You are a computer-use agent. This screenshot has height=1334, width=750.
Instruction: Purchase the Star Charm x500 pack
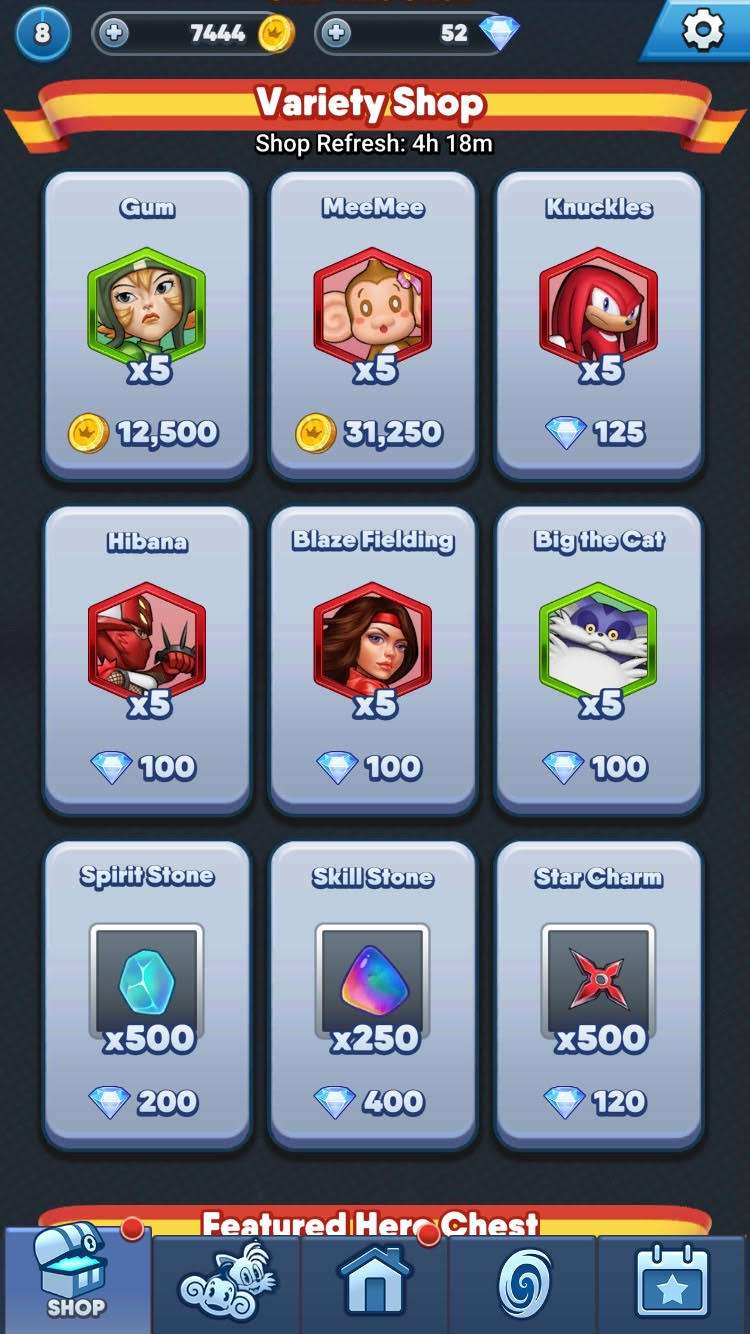pyautogui.click(x=599, y=995)
